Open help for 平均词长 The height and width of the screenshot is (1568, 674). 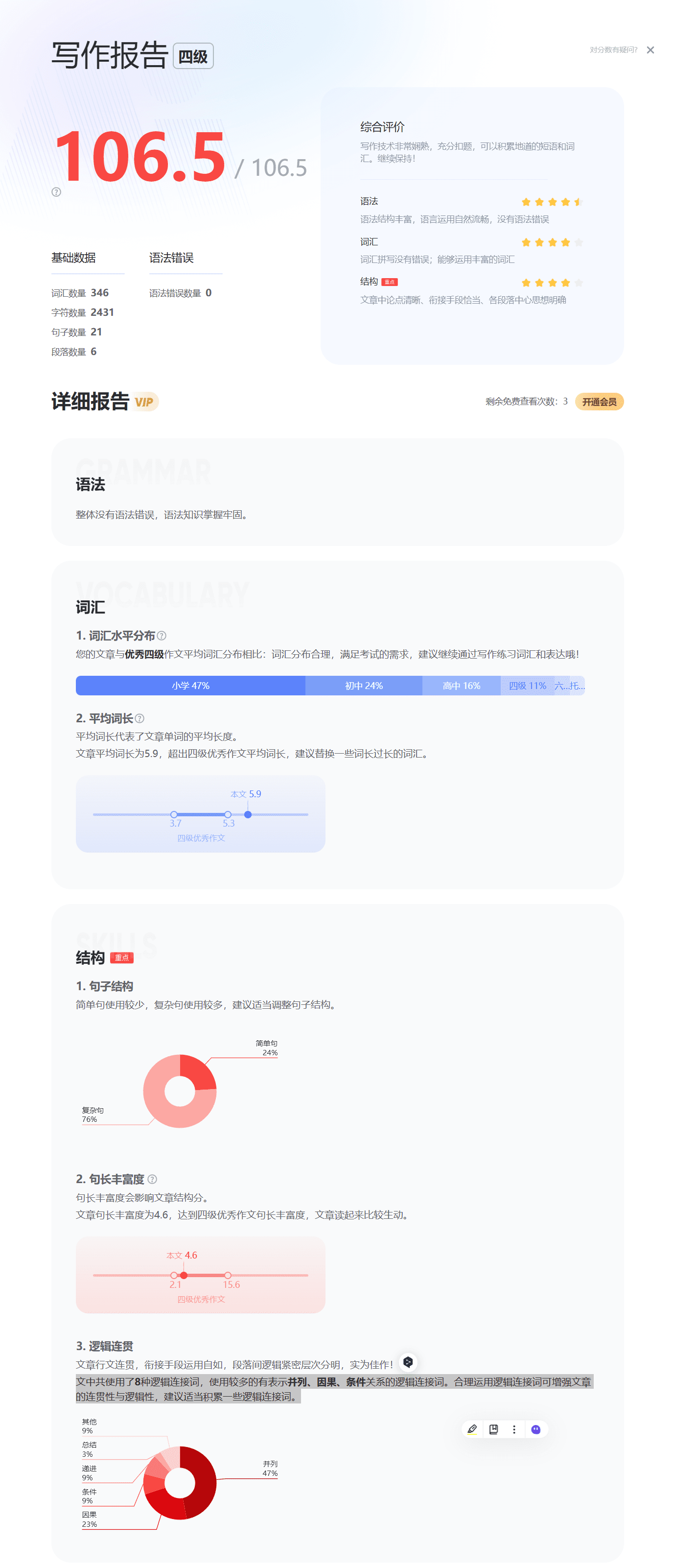(139, 718)
